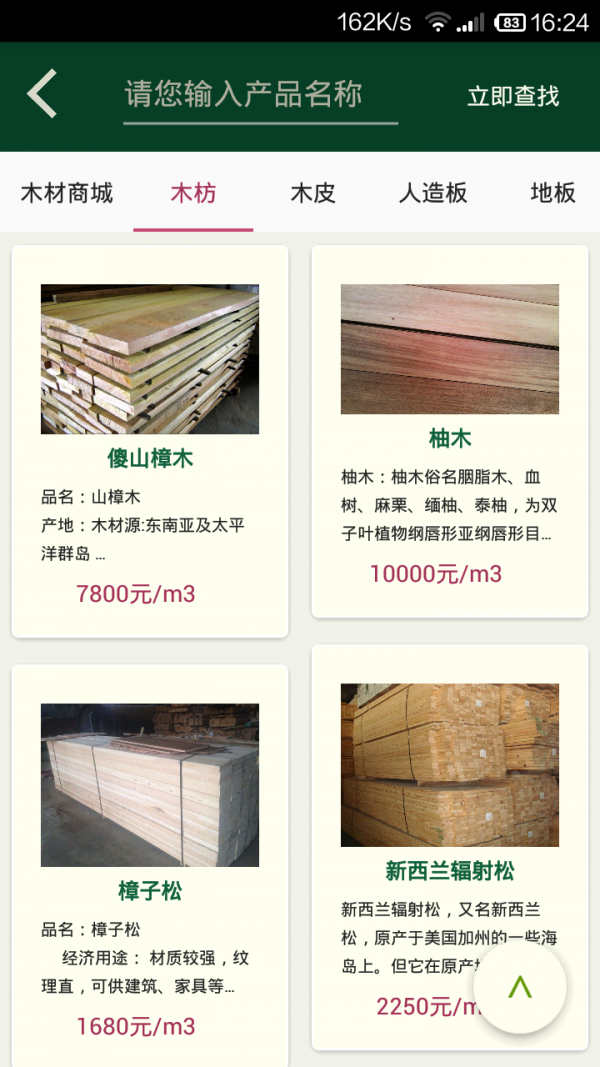Go back using the arrow icon
This screenshot has height=1067, width=600.
coord(42,95)
